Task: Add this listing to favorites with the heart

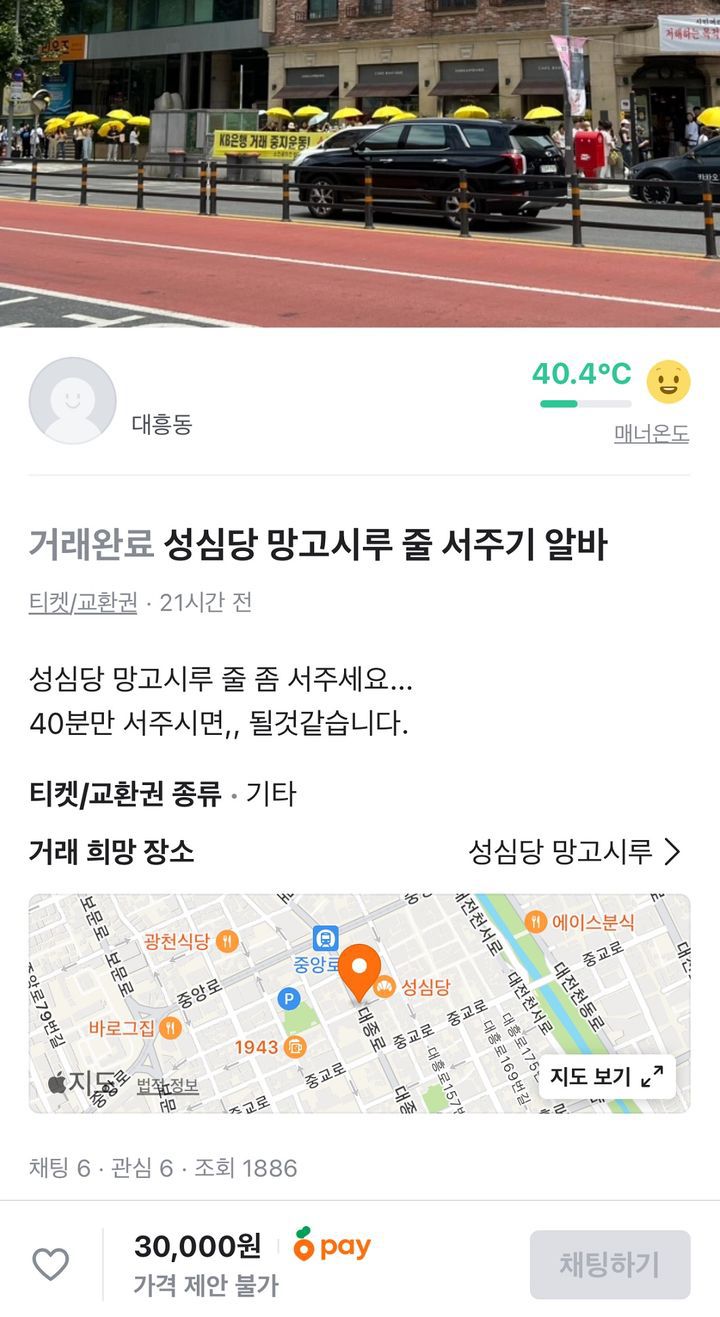Action: coord(51,1264)
